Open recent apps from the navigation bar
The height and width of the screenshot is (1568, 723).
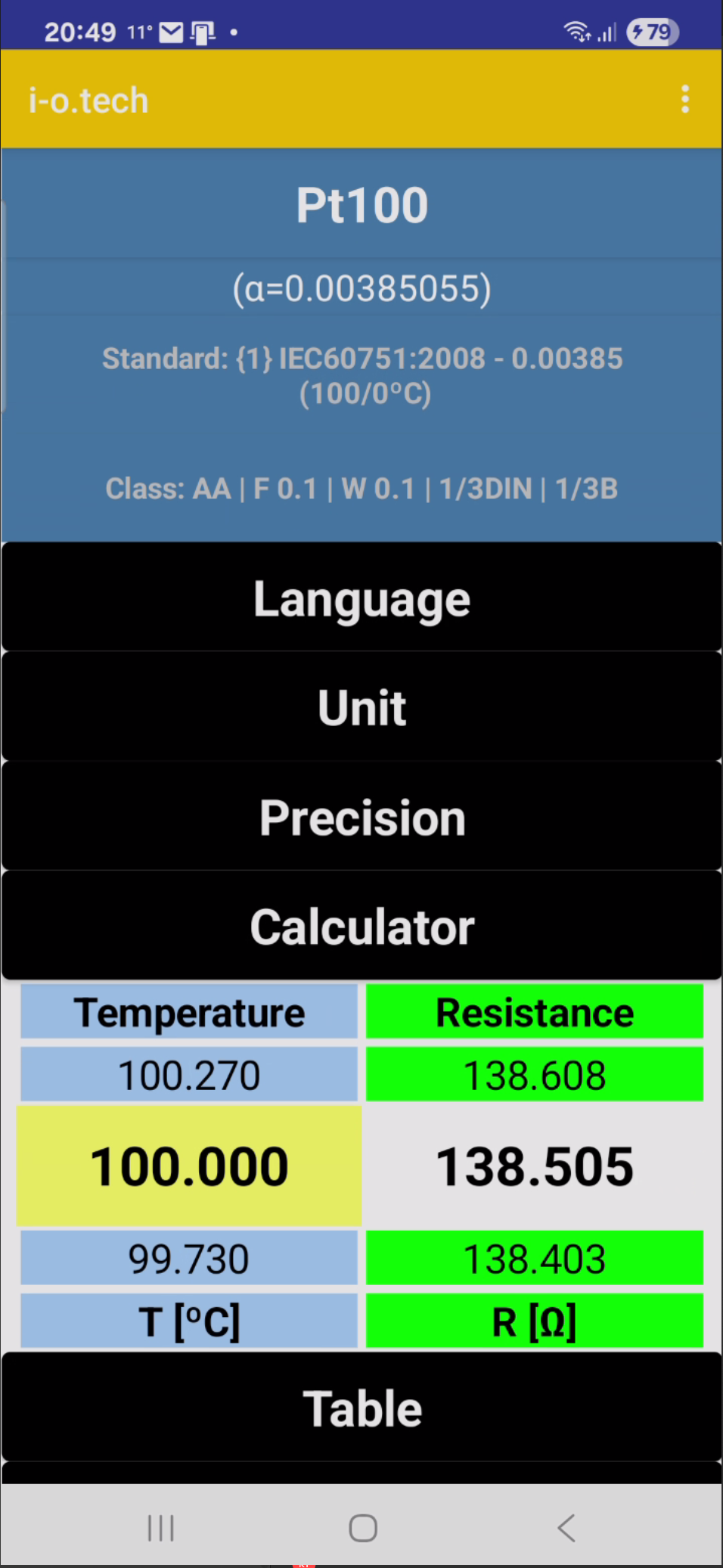tap(160, 1527)
